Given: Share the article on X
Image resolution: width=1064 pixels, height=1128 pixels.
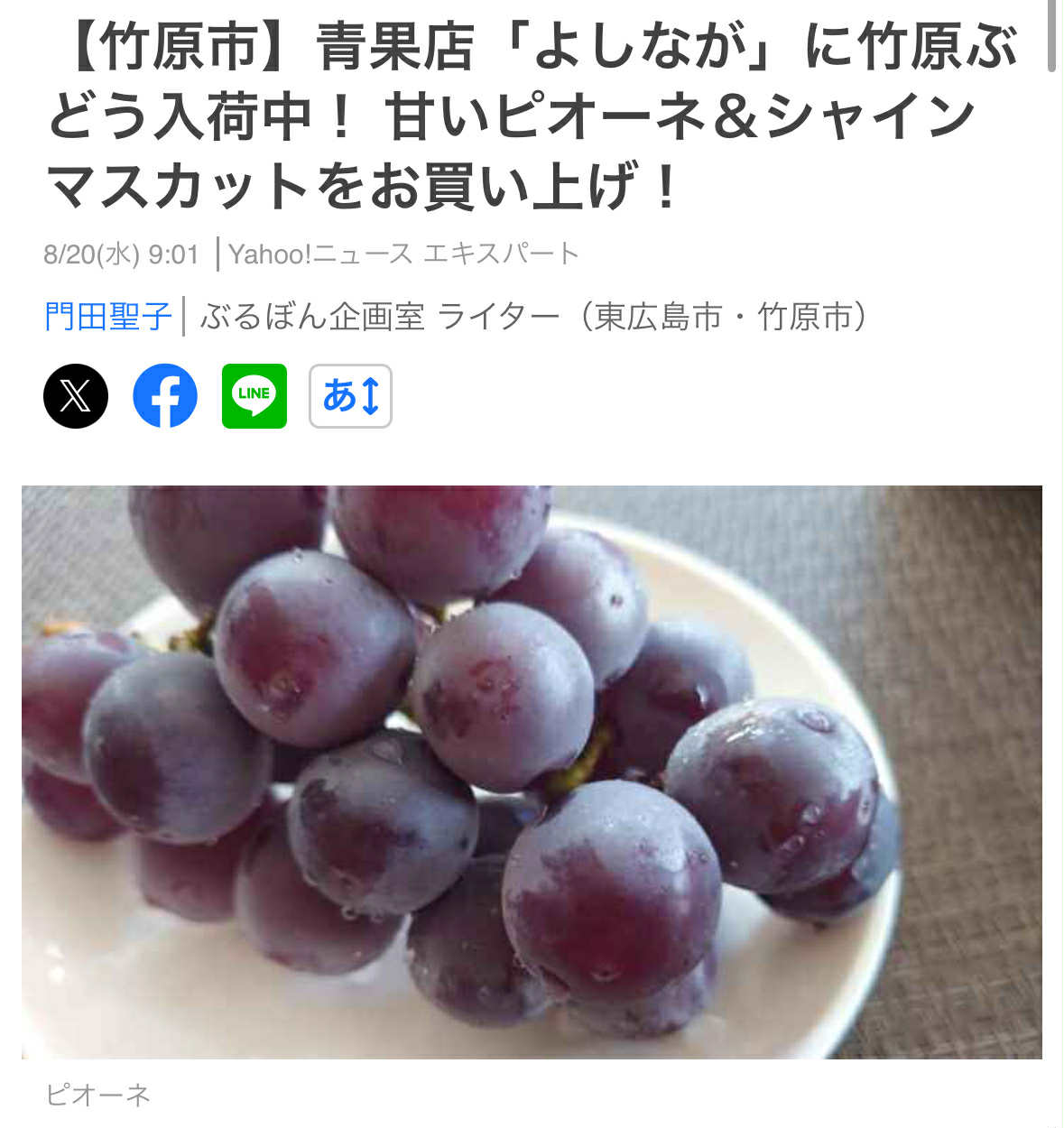Looking at the screenshot, I should (x=76, y=396).
